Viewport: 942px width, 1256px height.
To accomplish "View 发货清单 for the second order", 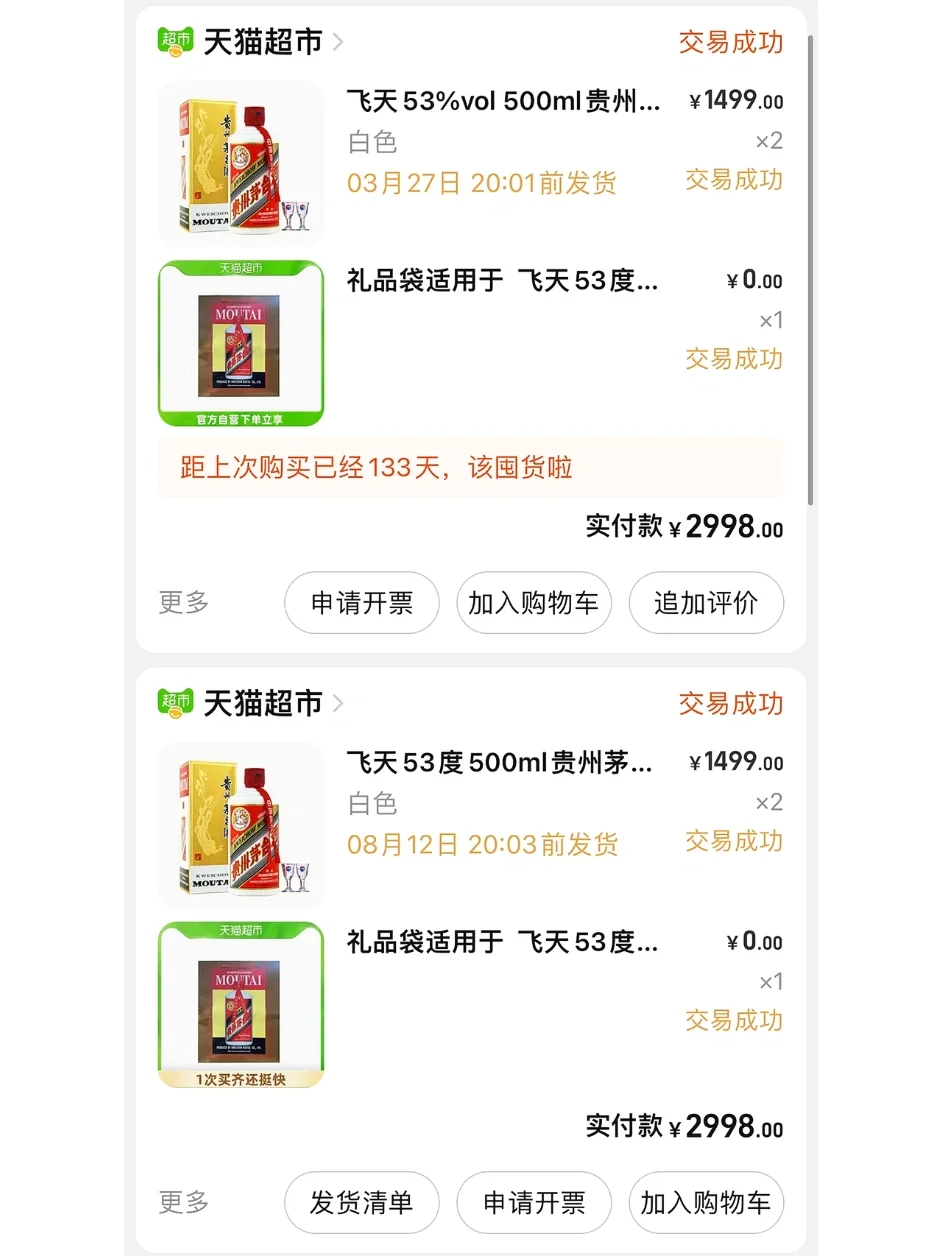I will pyautogui.click(x=361, y=1203).
